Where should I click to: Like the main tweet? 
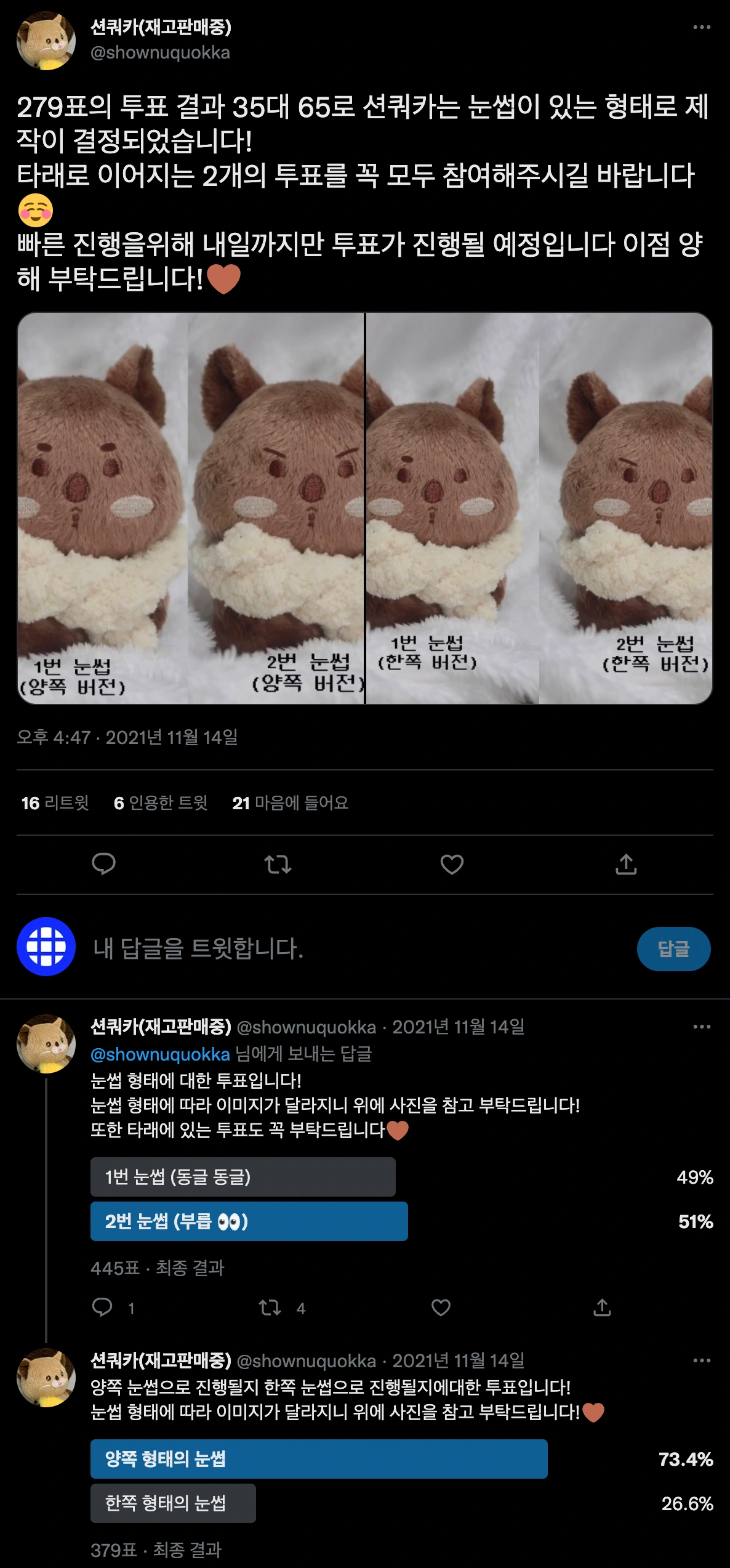click(x=452, y=865)
